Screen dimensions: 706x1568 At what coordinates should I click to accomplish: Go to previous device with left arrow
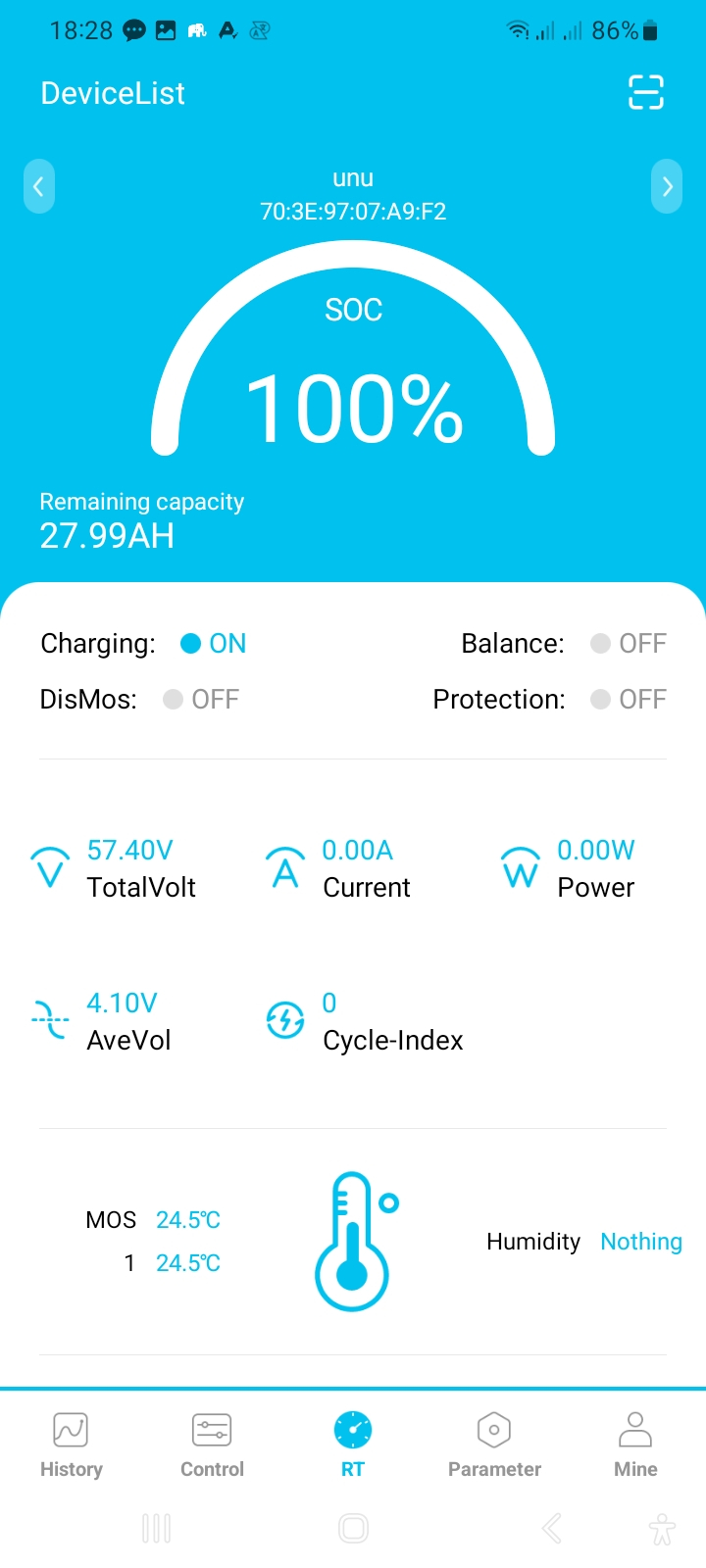tap(39, 186)
